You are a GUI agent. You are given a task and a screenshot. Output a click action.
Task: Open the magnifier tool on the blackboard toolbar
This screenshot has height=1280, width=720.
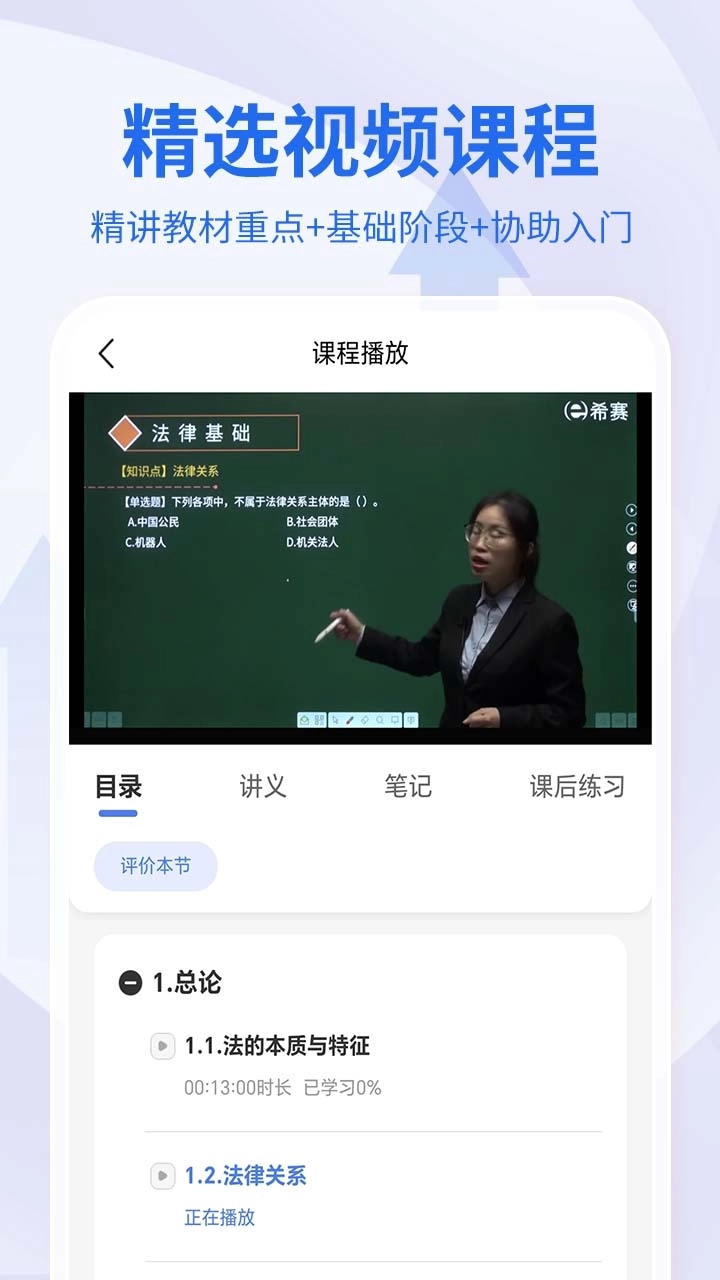pyautogui.click(x=380, y=720)
